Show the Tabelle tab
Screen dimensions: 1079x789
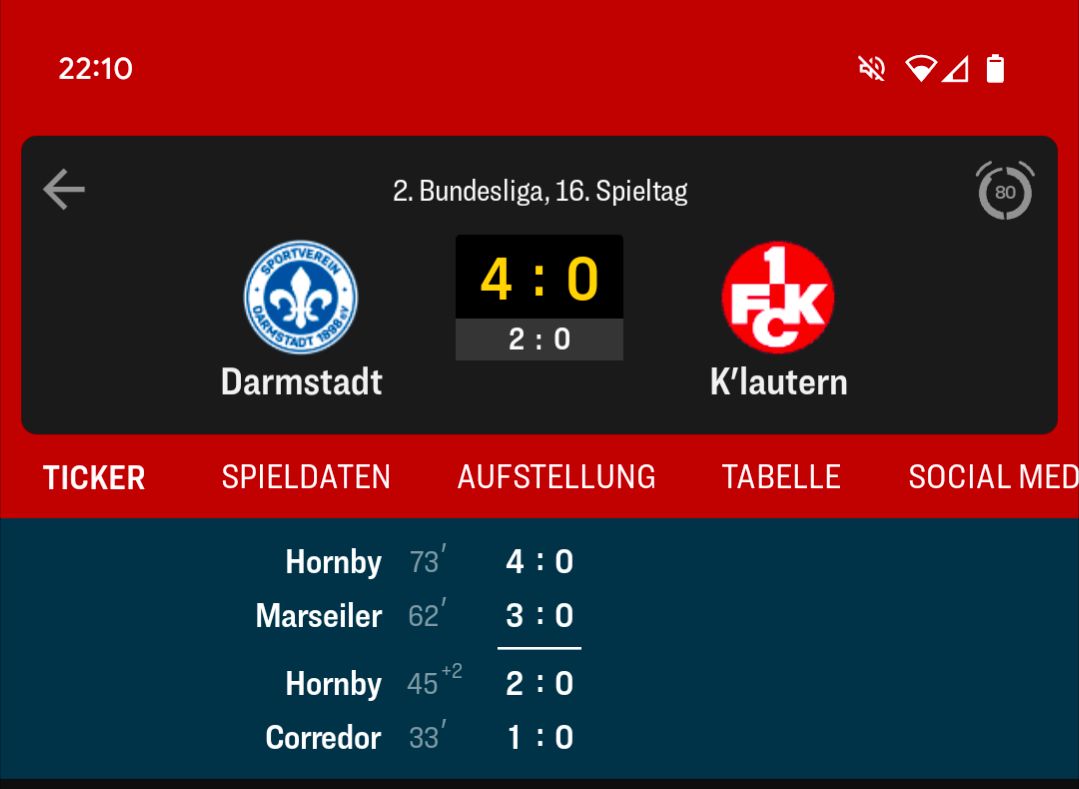pos(781,477)
